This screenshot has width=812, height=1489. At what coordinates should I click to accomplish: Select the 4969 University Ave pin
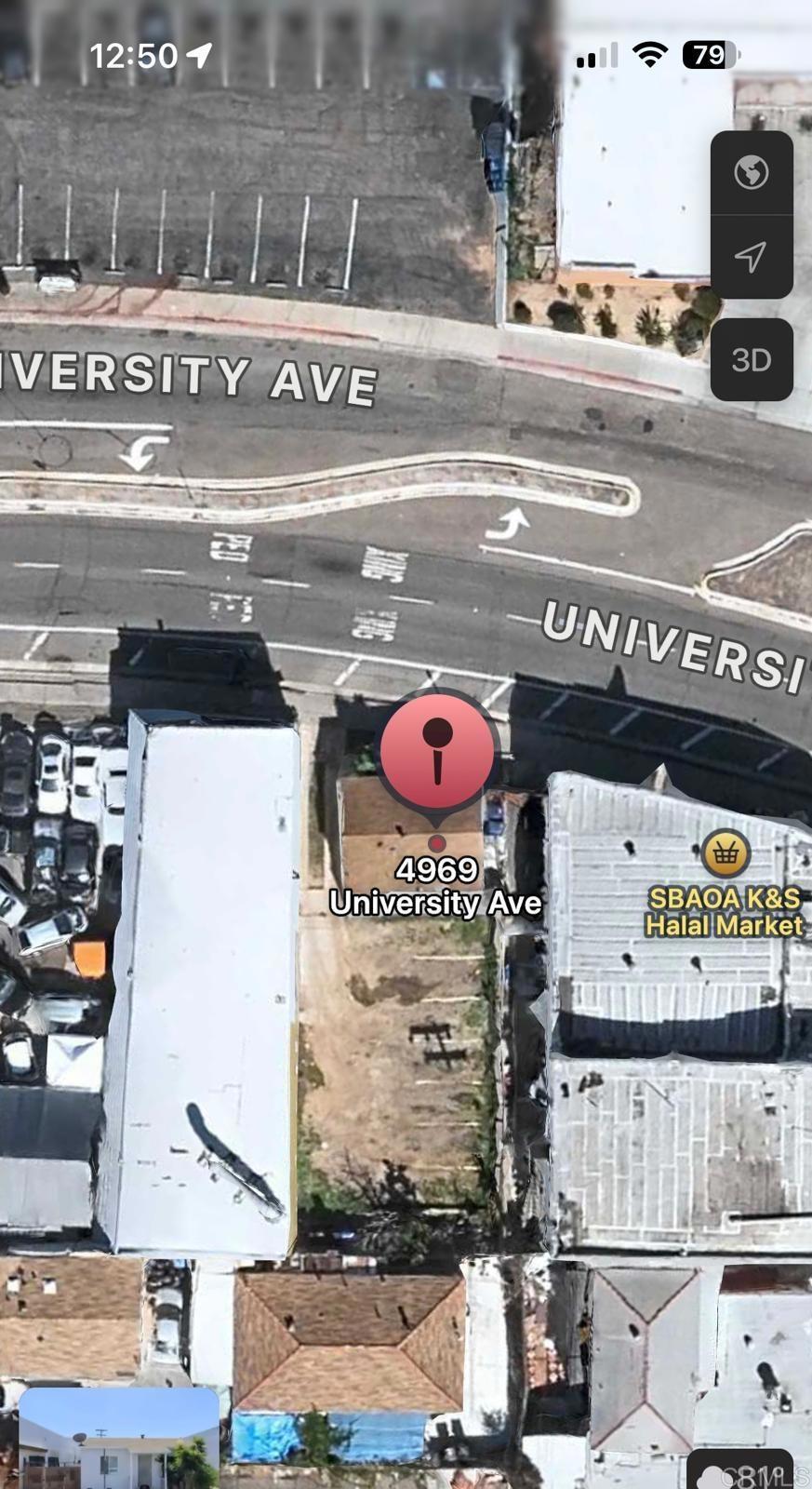click(437, 750)
